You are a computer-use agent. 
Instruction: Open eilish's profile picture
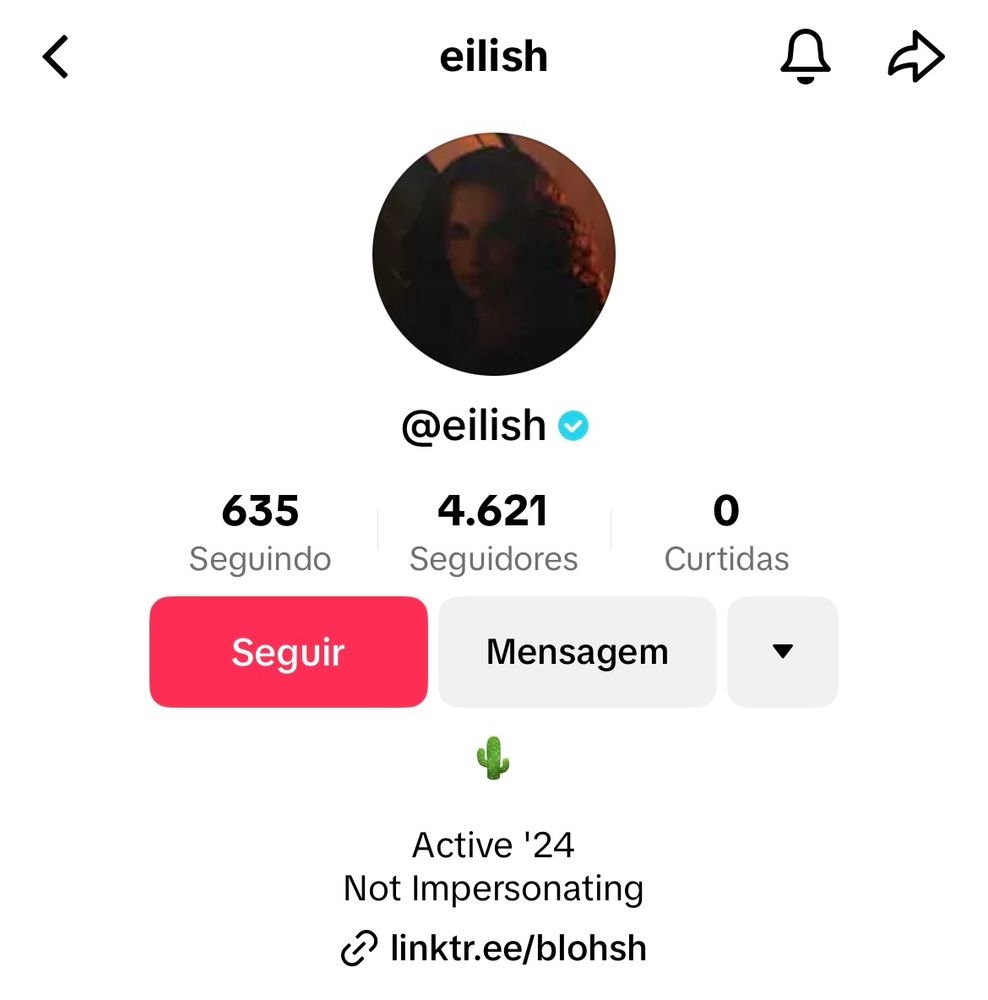(x=494, y=255)
